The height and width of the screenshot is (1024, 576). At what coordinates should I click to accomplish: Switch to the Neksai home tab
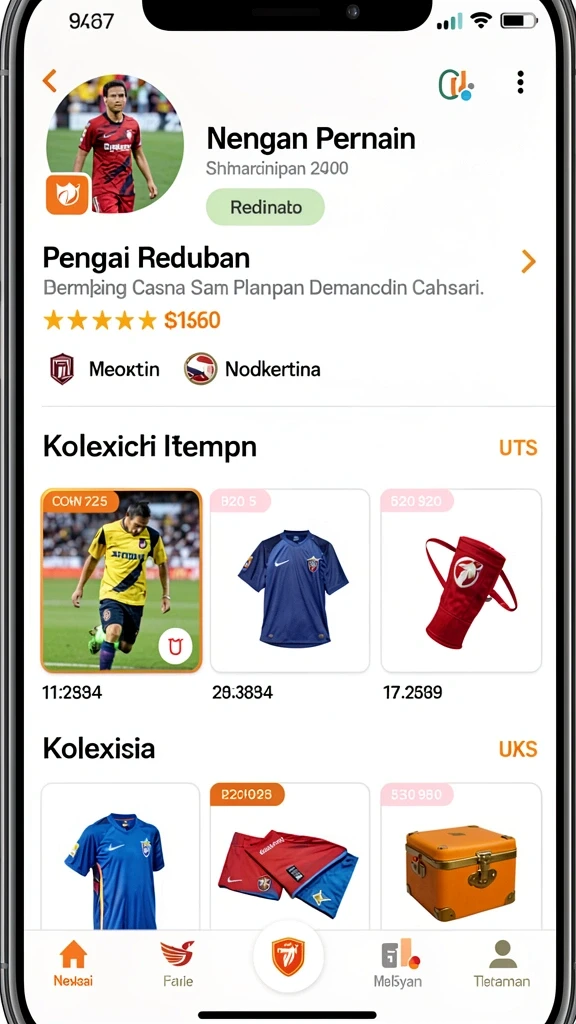tap(73, 963)
